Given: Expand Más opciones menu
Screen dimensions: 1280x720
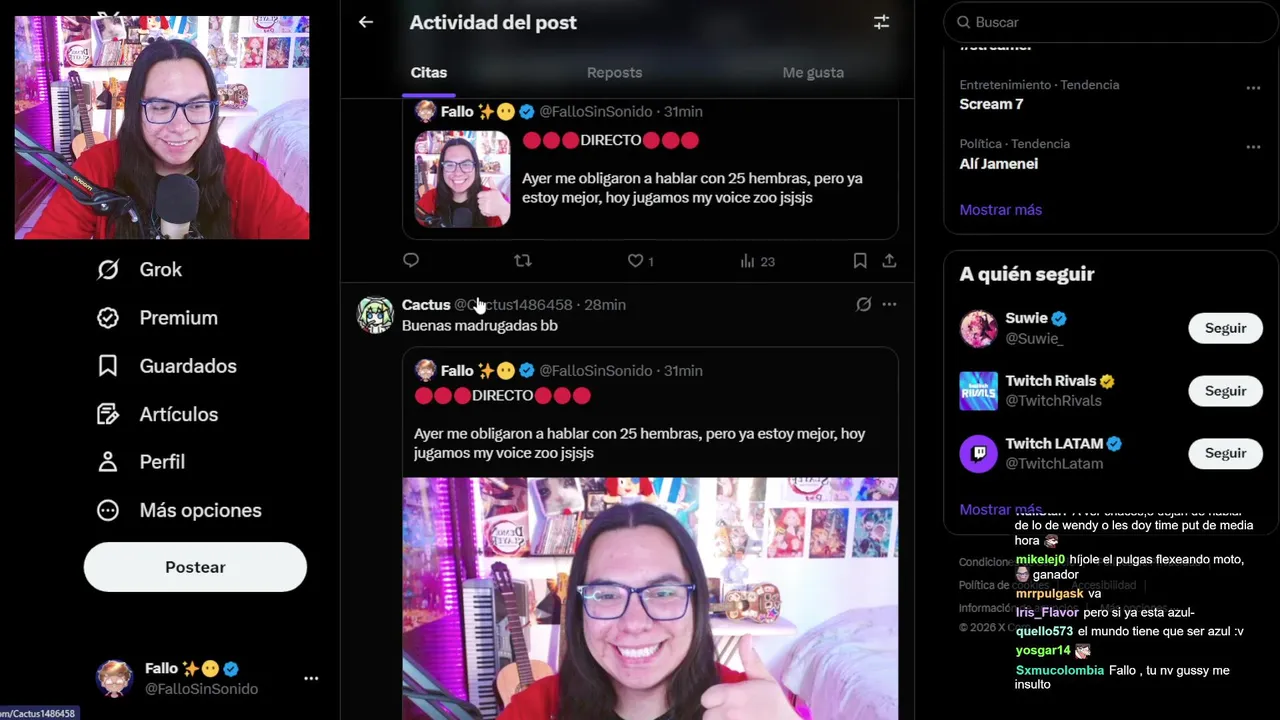Looking at the screenshot, I should pyautogui.click(x=199, y=510).
